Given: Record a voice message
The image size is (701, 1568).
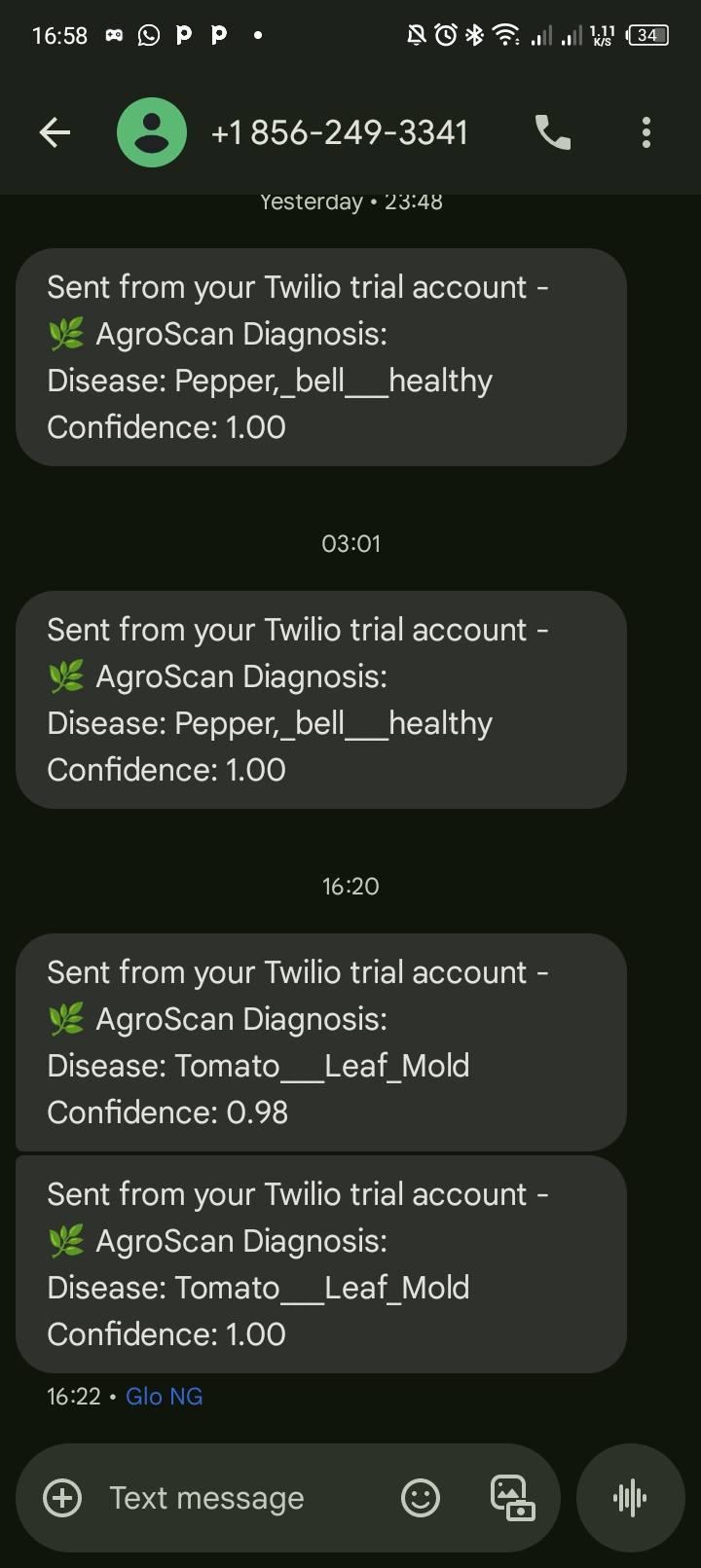Looking at the screenshot, I should coord(630,1497).
